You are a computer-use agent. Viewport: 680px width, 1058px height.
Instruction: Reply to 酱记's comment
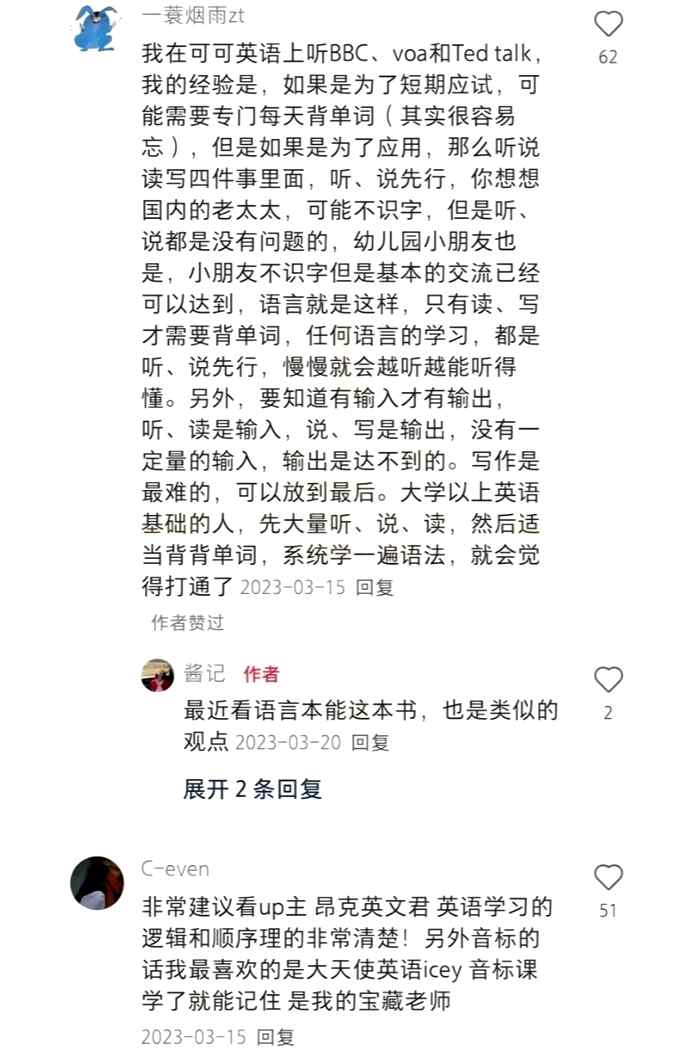(371, 742)
